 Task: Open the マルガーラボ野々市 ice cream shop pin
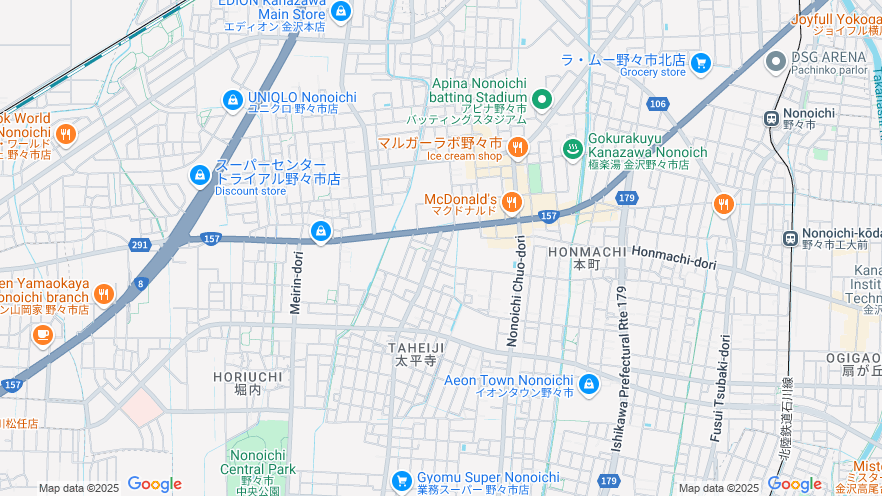coord(517,149)
